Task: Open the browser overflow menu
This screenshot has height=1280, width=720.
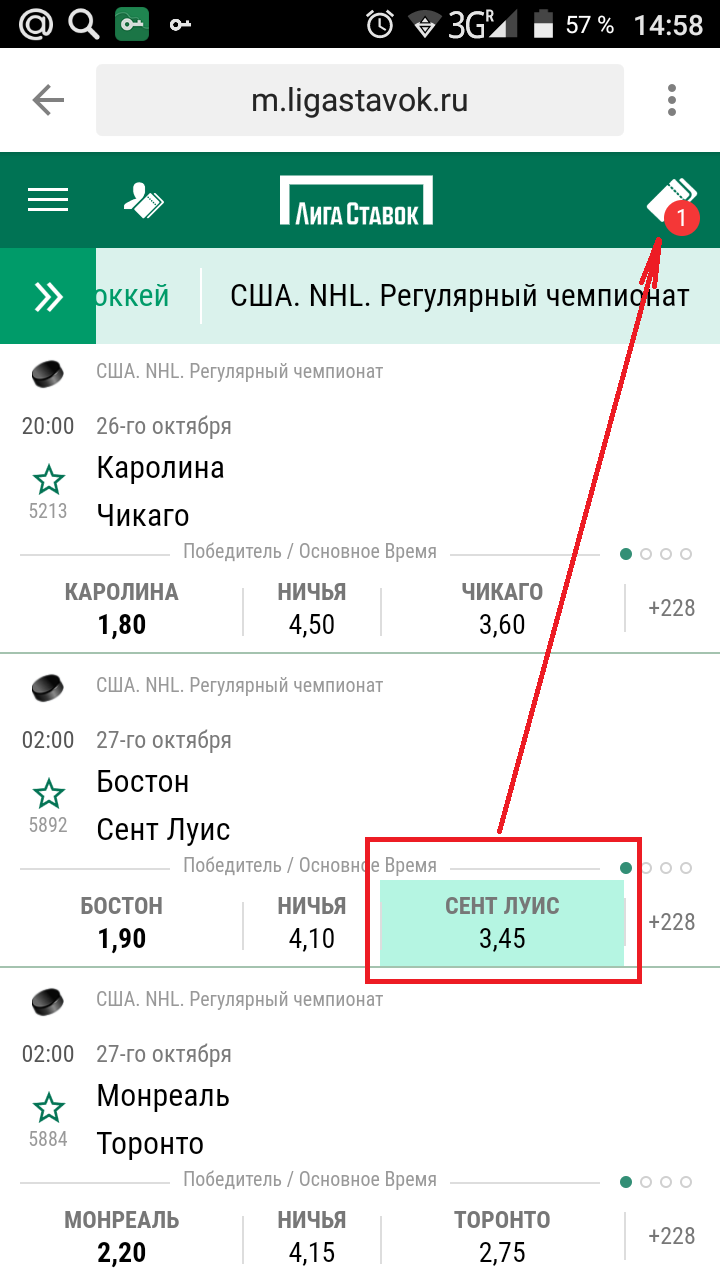Action: tap(672, 100)
